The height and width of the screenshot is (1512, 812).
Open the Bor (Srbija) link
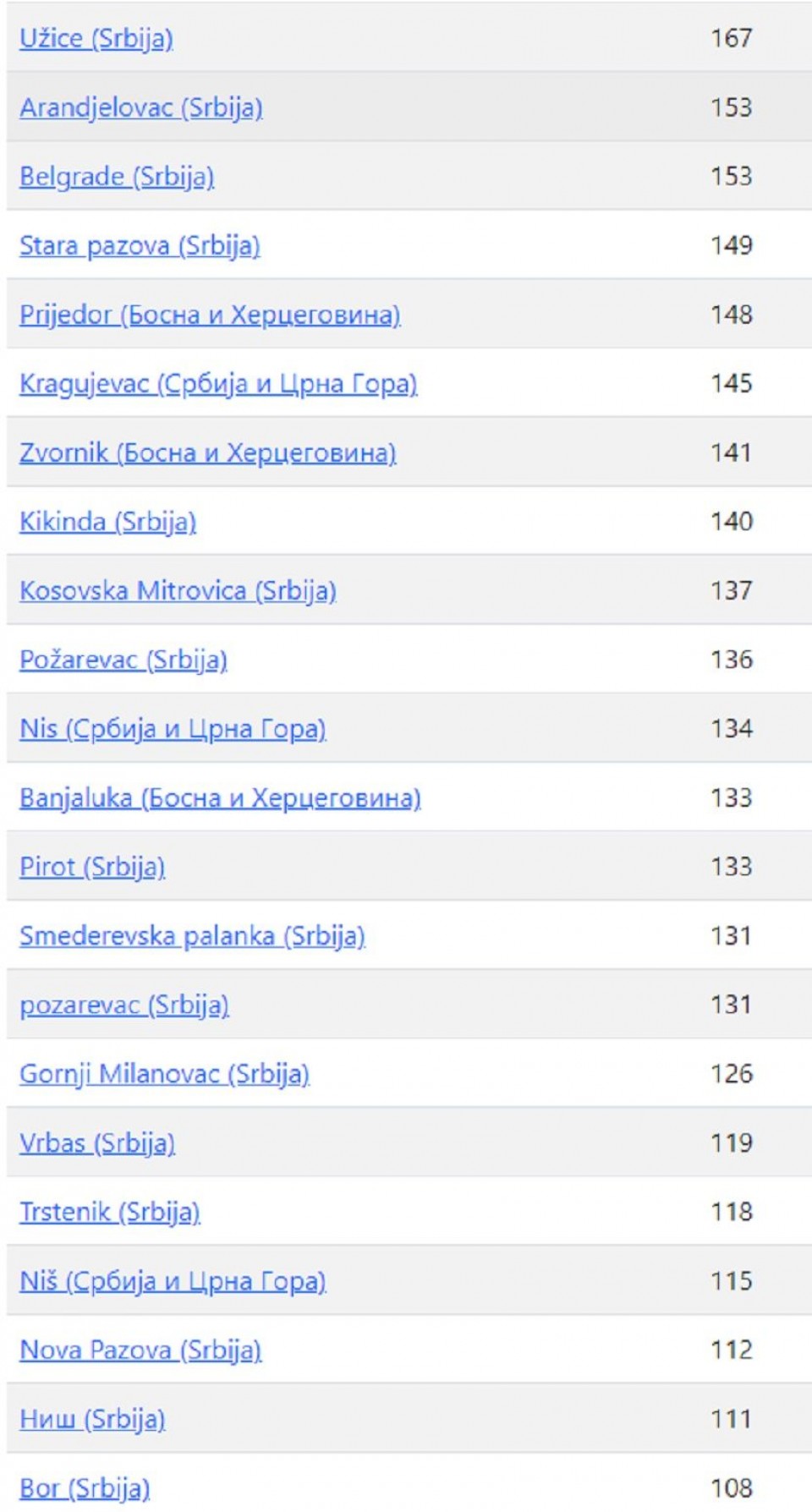point(85,1488)
